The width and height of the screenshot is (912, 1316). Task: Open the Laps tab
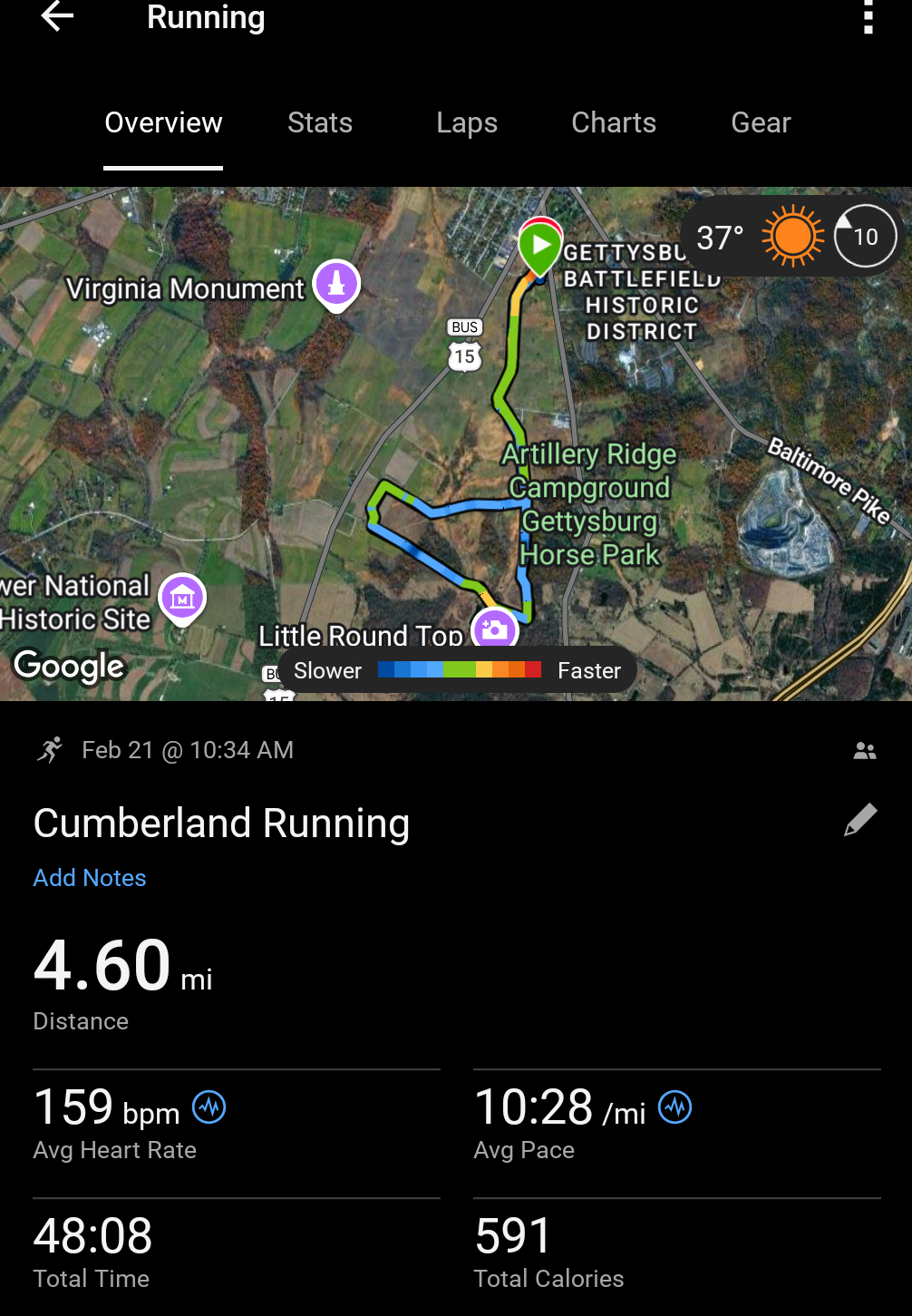pyautogui.click(x=467, y=122)
